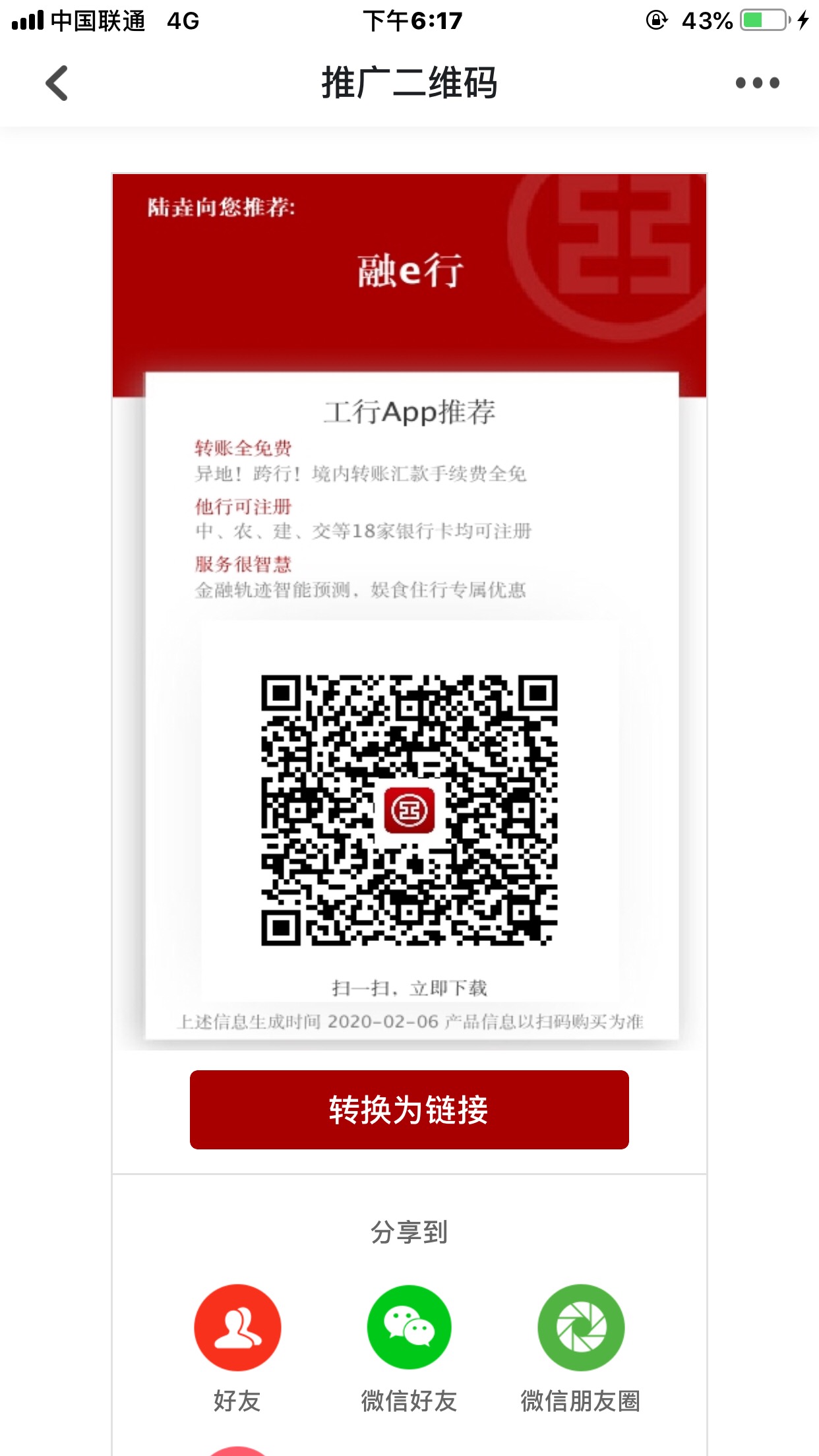This screenshot has height=1456, width=819.
Task: Share to 微信朋友圈
Action: (580, 1327)
